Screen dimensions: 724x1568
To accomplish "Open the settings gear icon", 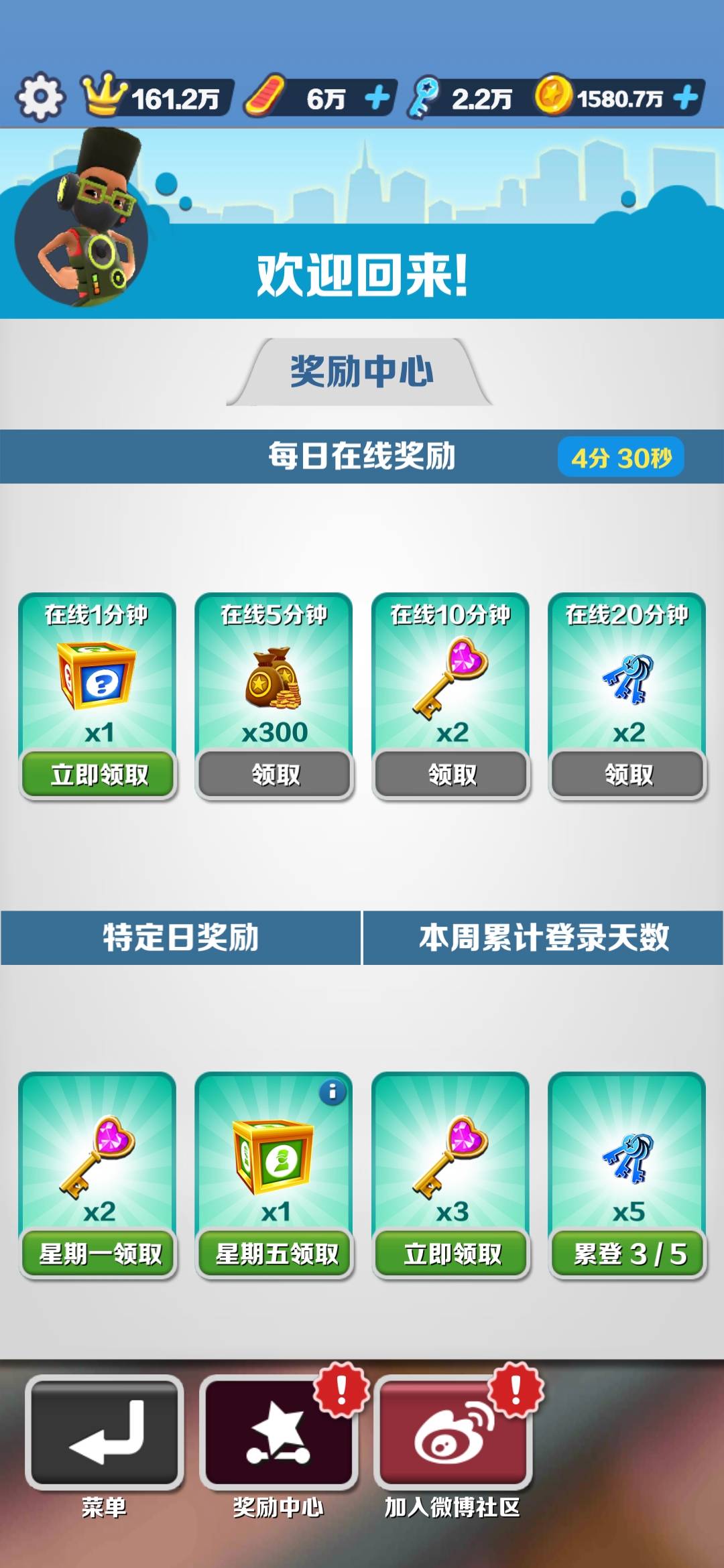I will click(40, 98).
